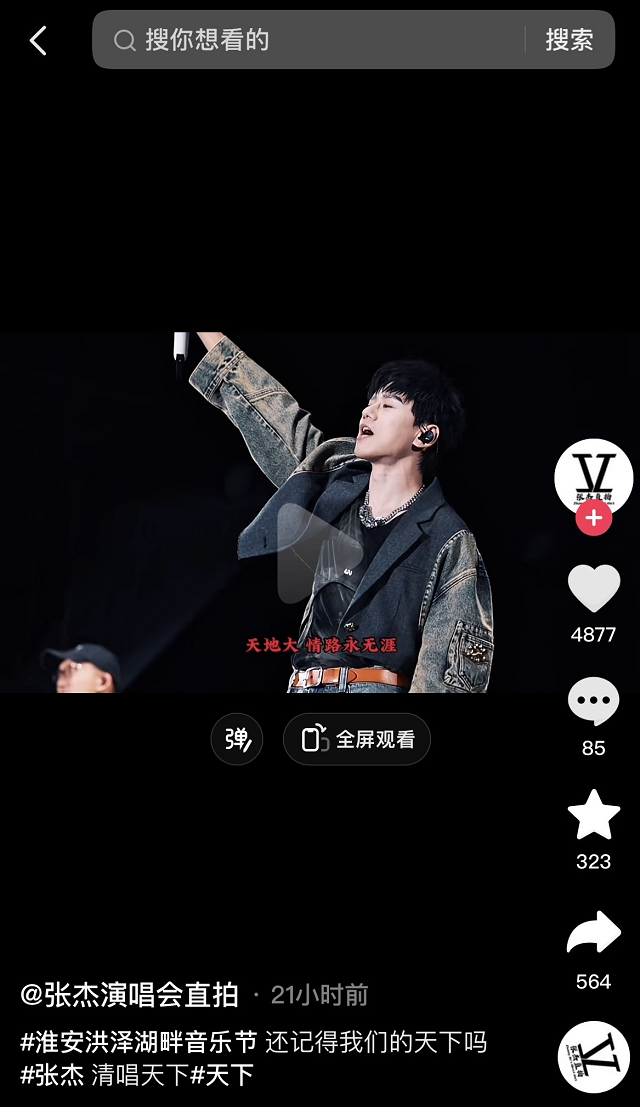
Task: Open hashtag #天下
Action: [x=222, y=1076]
